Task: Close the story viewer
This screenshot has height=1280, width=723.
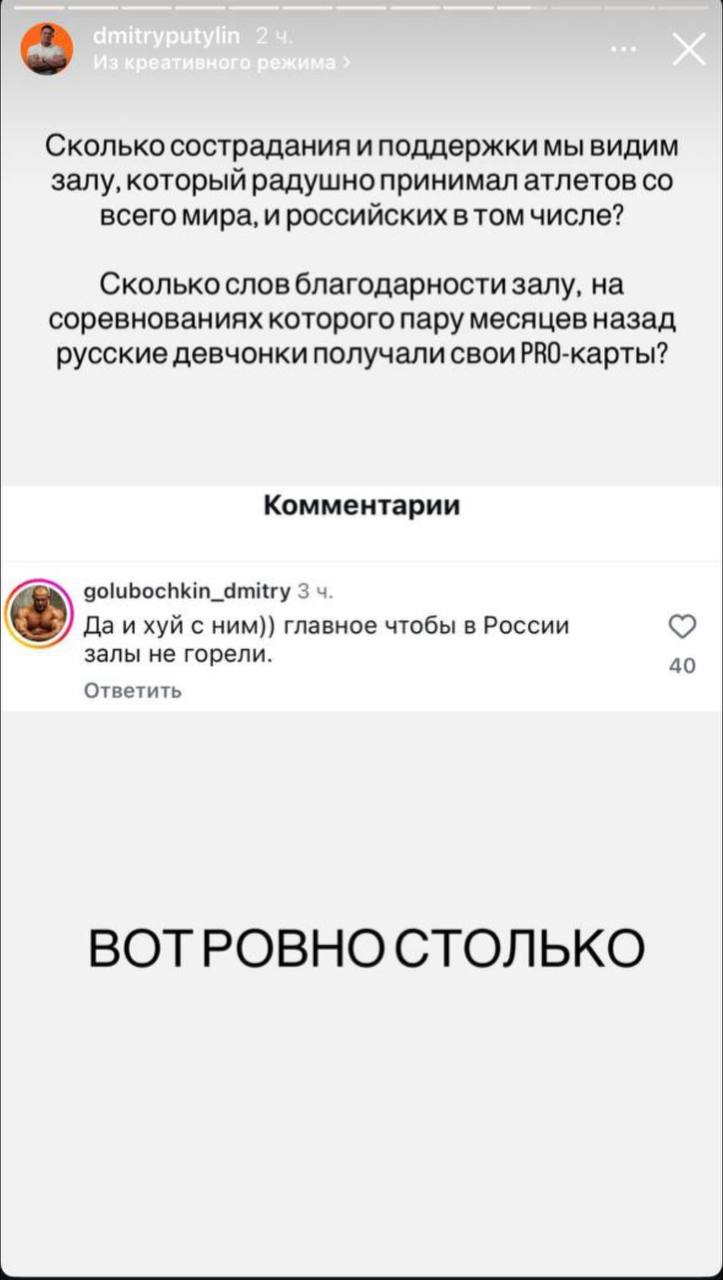Action: click(689, 48)
